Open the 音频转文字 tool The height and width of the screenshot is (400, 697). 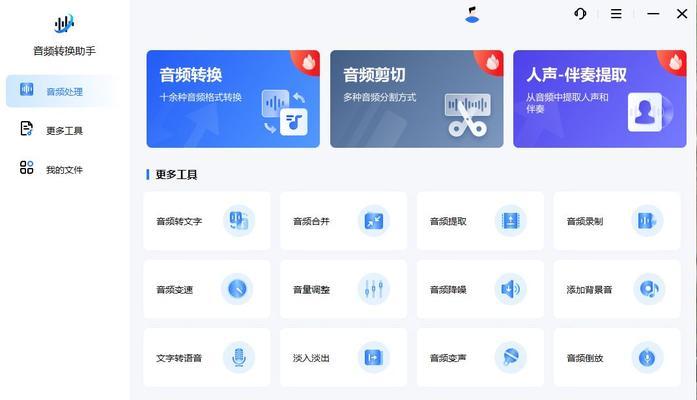(x=206, y=221)
